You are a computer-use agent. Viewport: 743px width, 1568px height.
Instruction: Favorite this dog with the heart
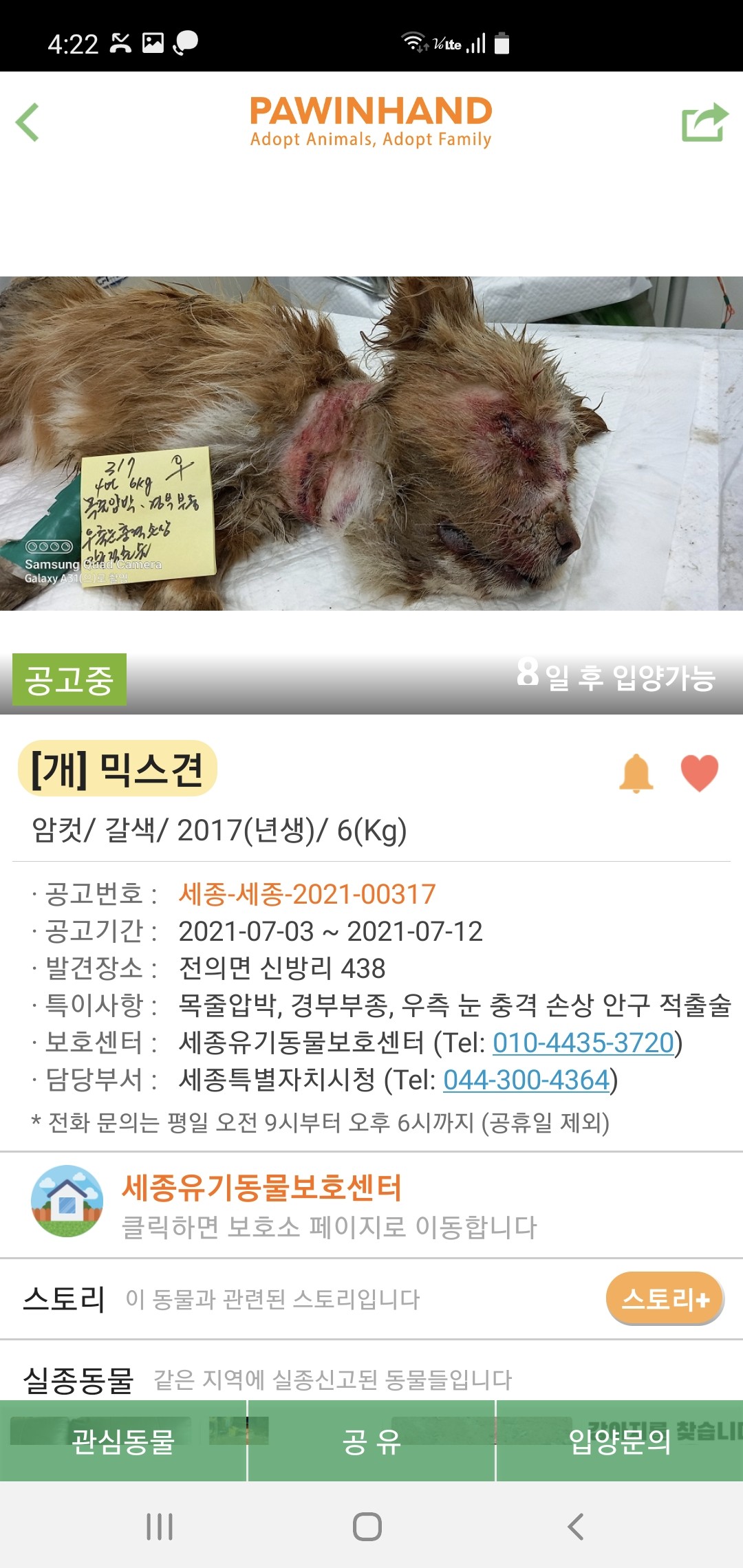pyautogui.click(x=699, y=773)
